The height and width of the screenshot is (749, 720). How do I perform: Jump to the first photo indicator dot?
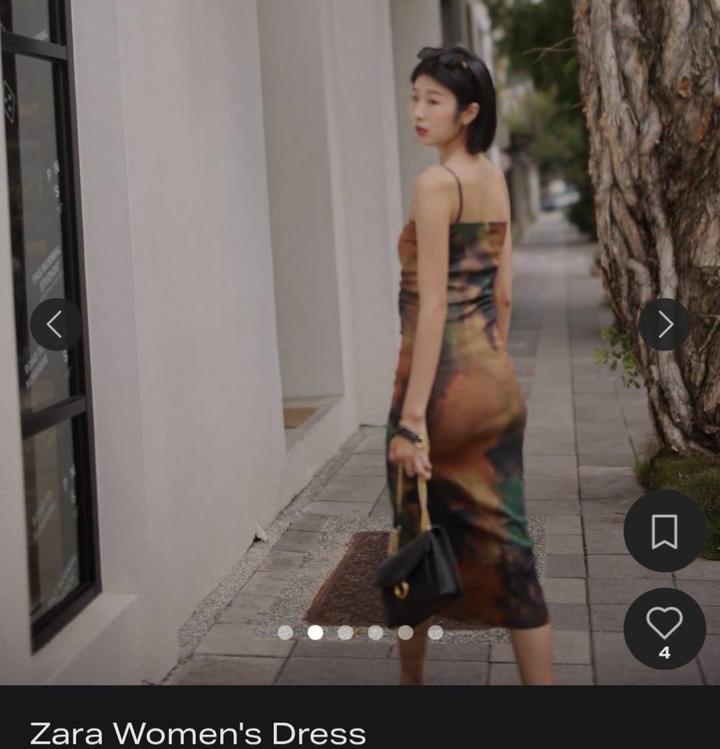[x=285, y=632]
